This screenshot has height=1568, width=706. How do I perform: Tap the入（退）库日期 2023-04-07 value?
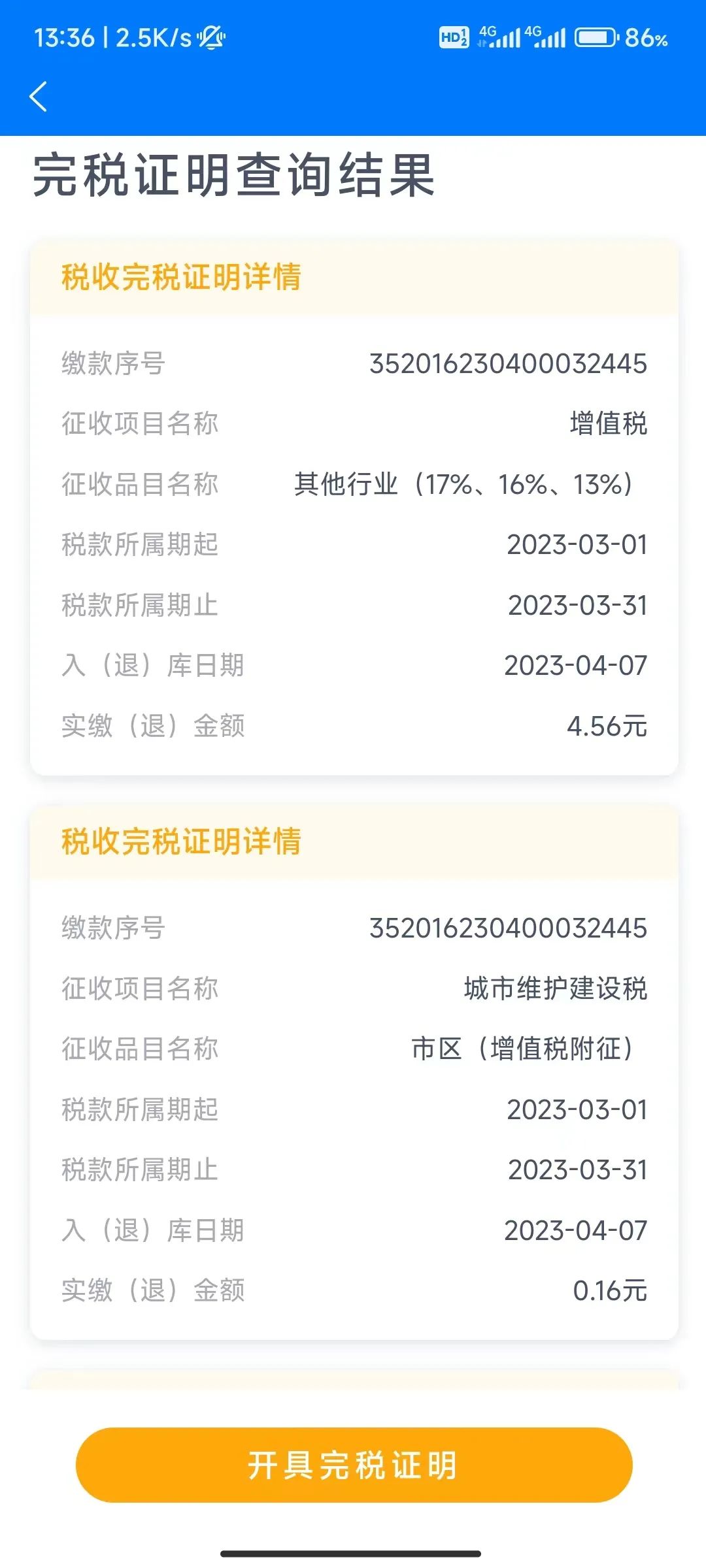(x=577, y=666)
